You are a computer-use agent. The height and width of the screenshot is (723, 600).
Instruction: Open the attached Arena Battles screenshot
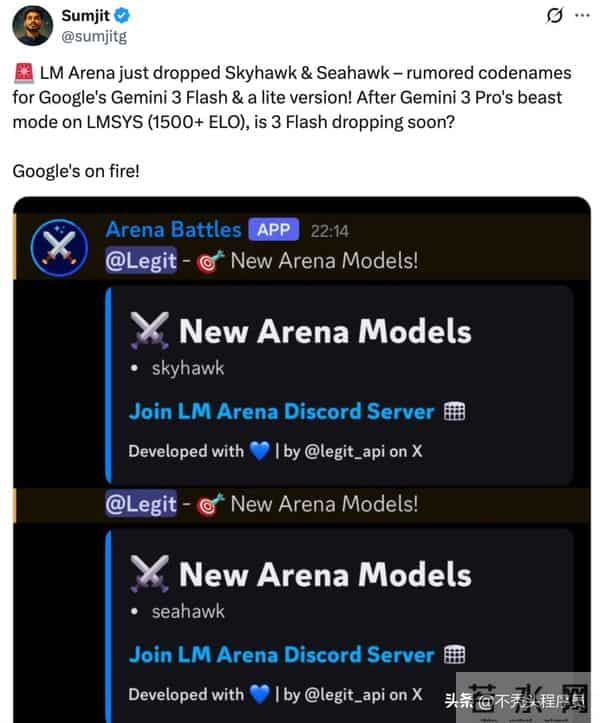(300, 460)
